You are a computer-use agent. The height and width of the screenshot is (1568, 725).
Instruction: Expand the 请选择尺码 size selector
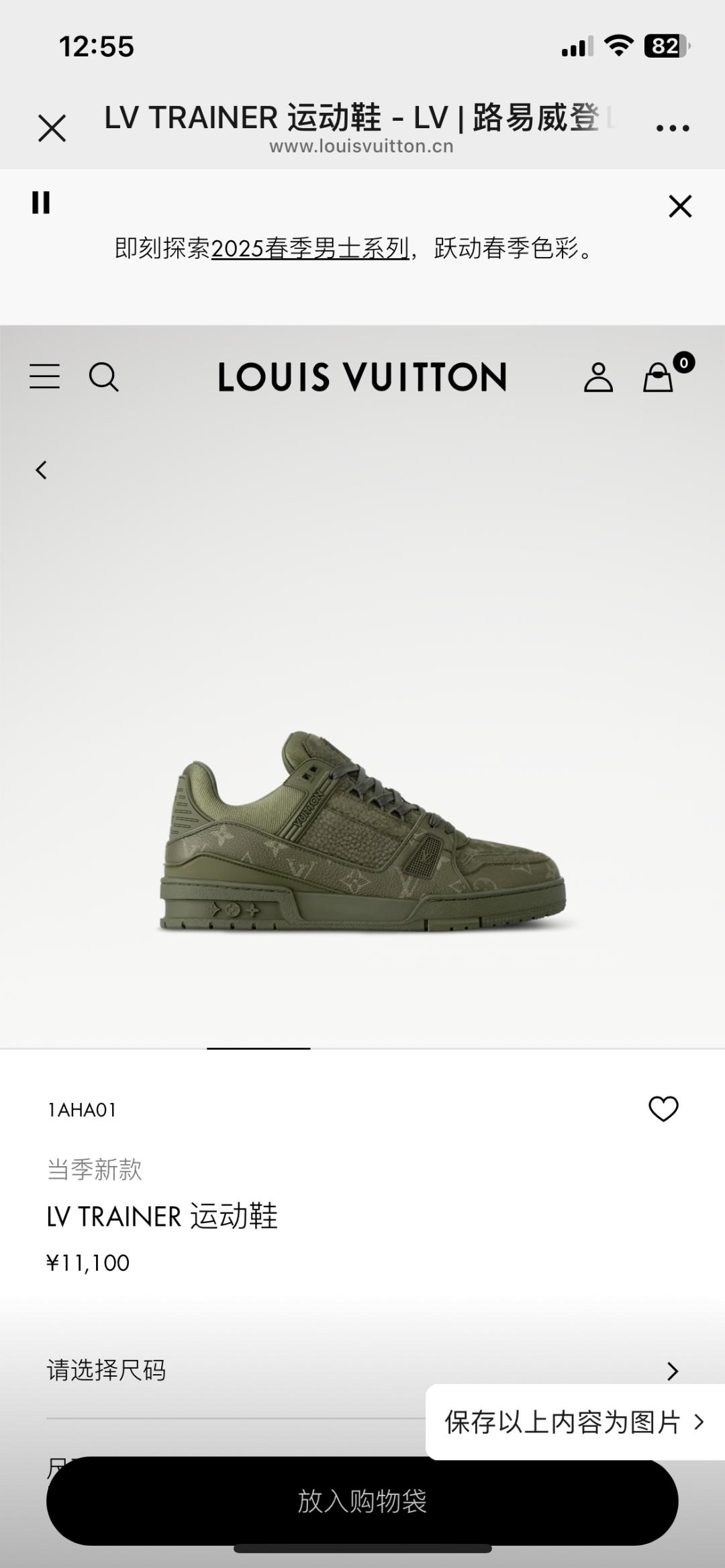pos(362,1371)
